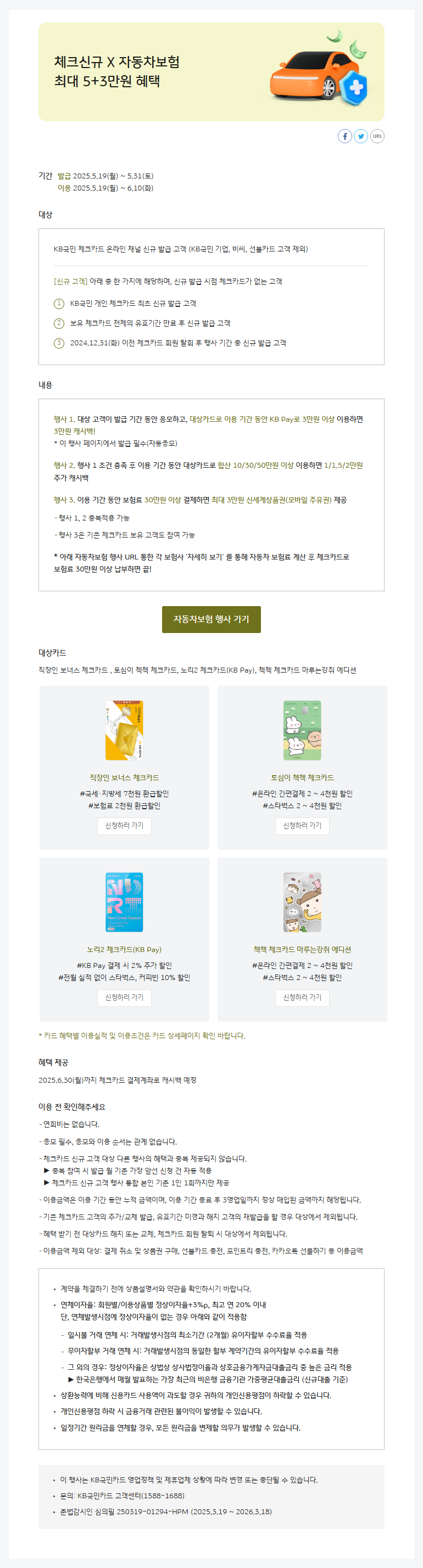Share this event on Twitter

[x=361, y=136]
